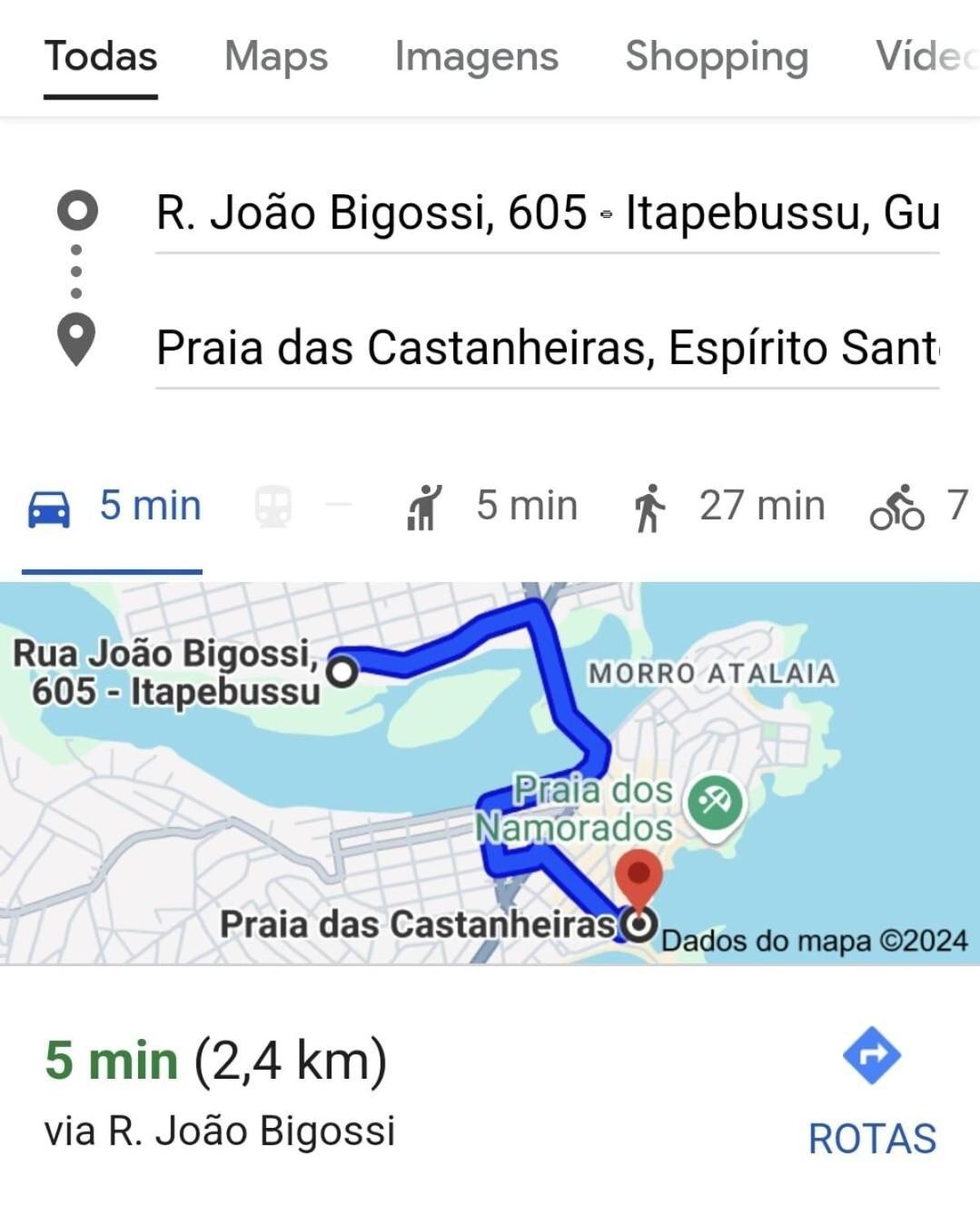980x1225 pixels.
Task: Edit the origin R. João Bigossi field
Action: pos(547,213)
